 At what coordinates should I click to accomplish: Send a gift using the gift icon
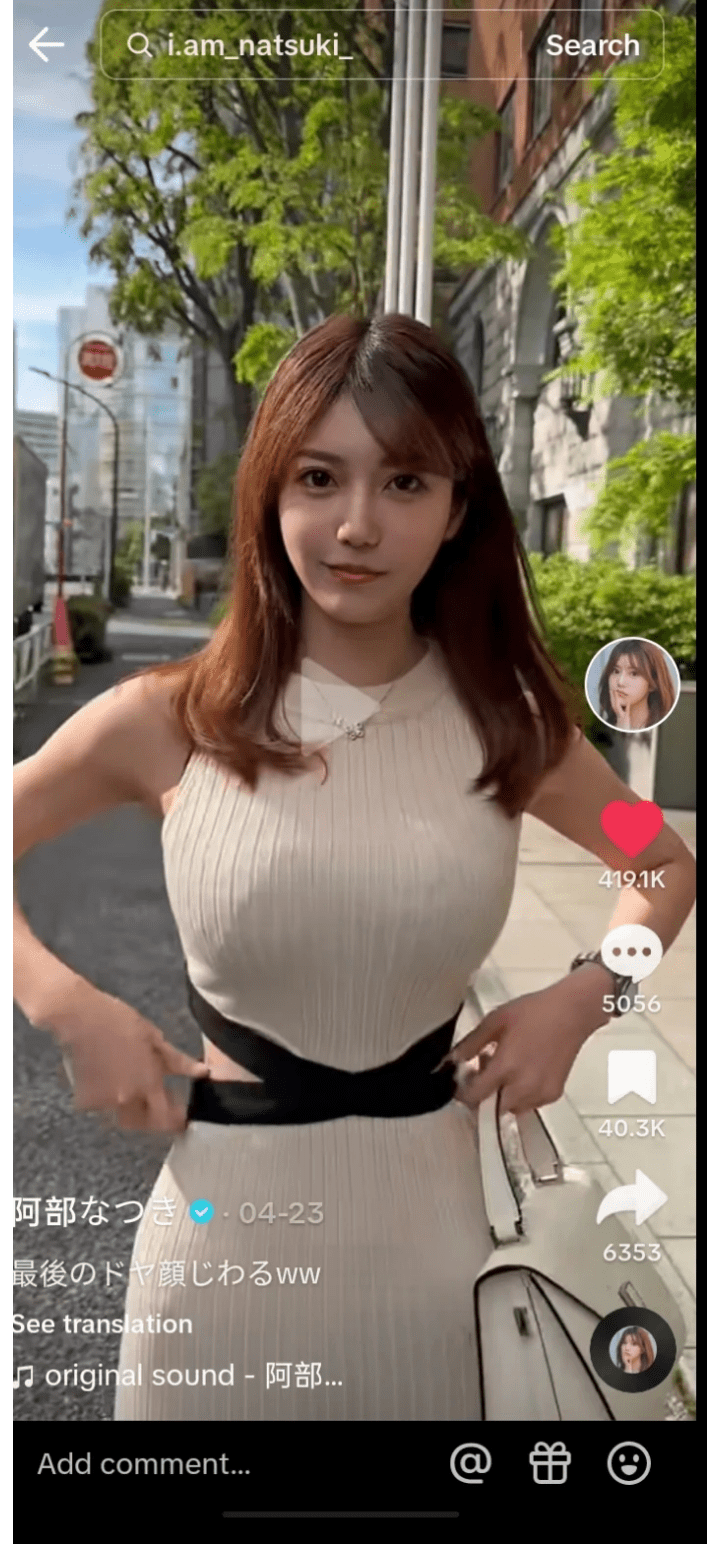550,1464
